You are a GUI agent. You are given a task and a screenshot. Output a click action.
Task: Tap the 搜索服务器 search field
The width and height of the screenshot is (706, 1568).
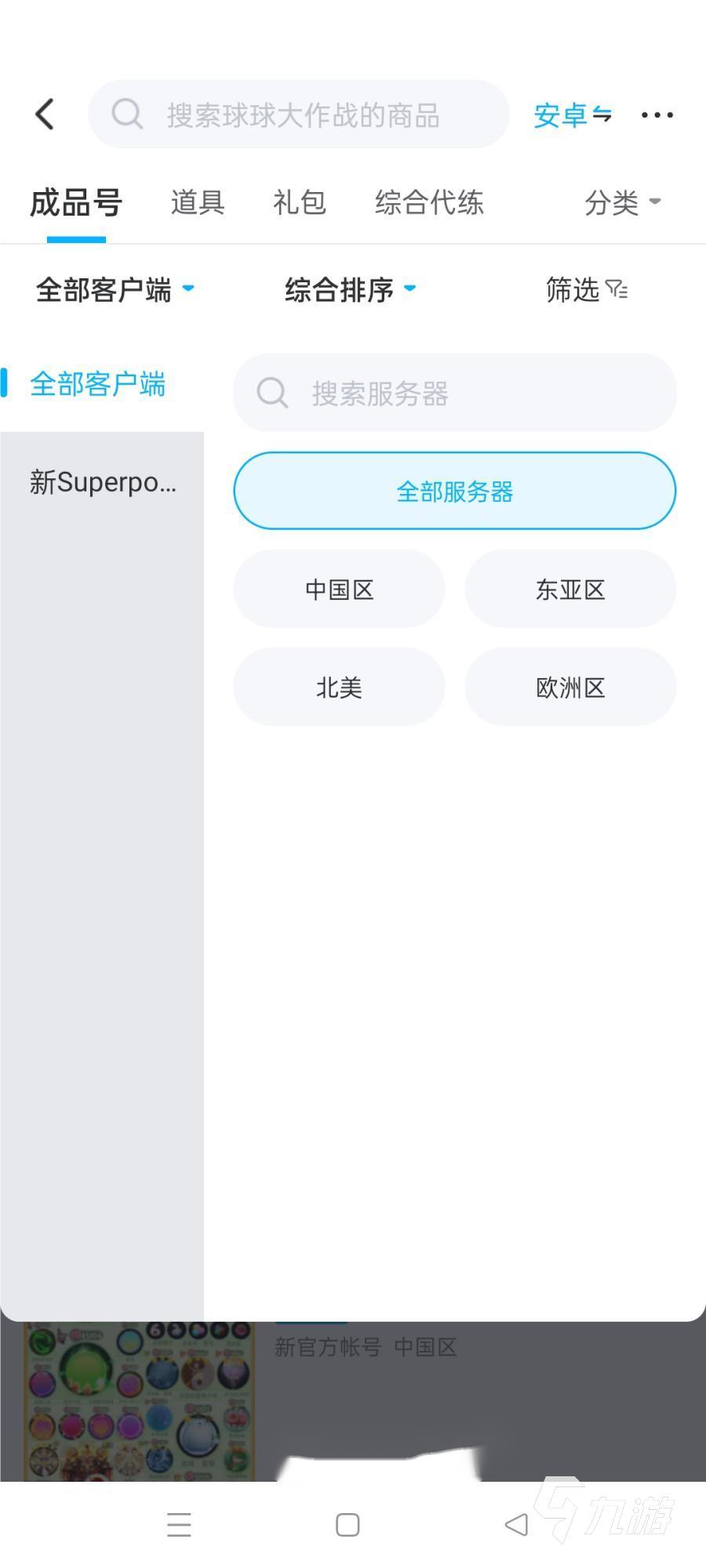455,393
